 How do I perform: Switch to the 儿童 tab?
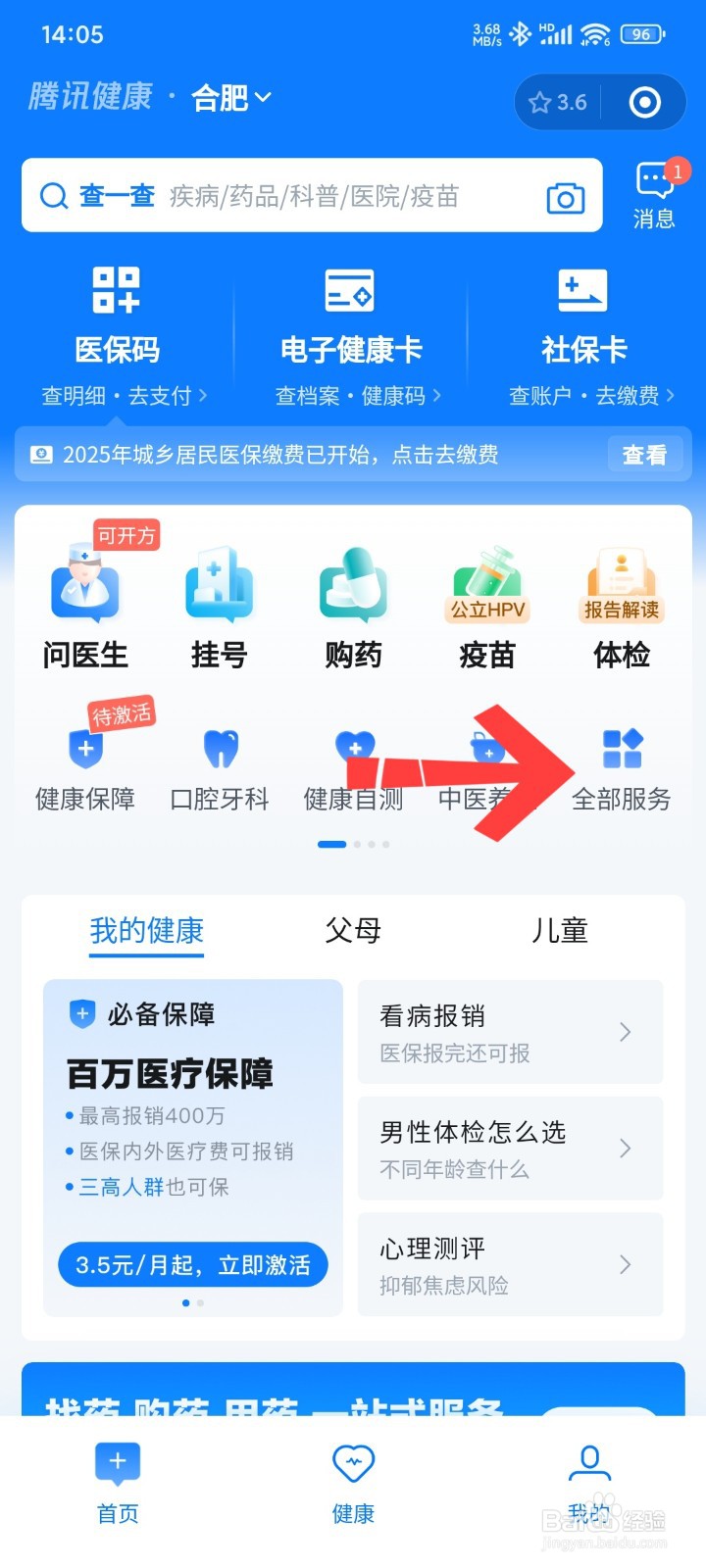point(558,931)
